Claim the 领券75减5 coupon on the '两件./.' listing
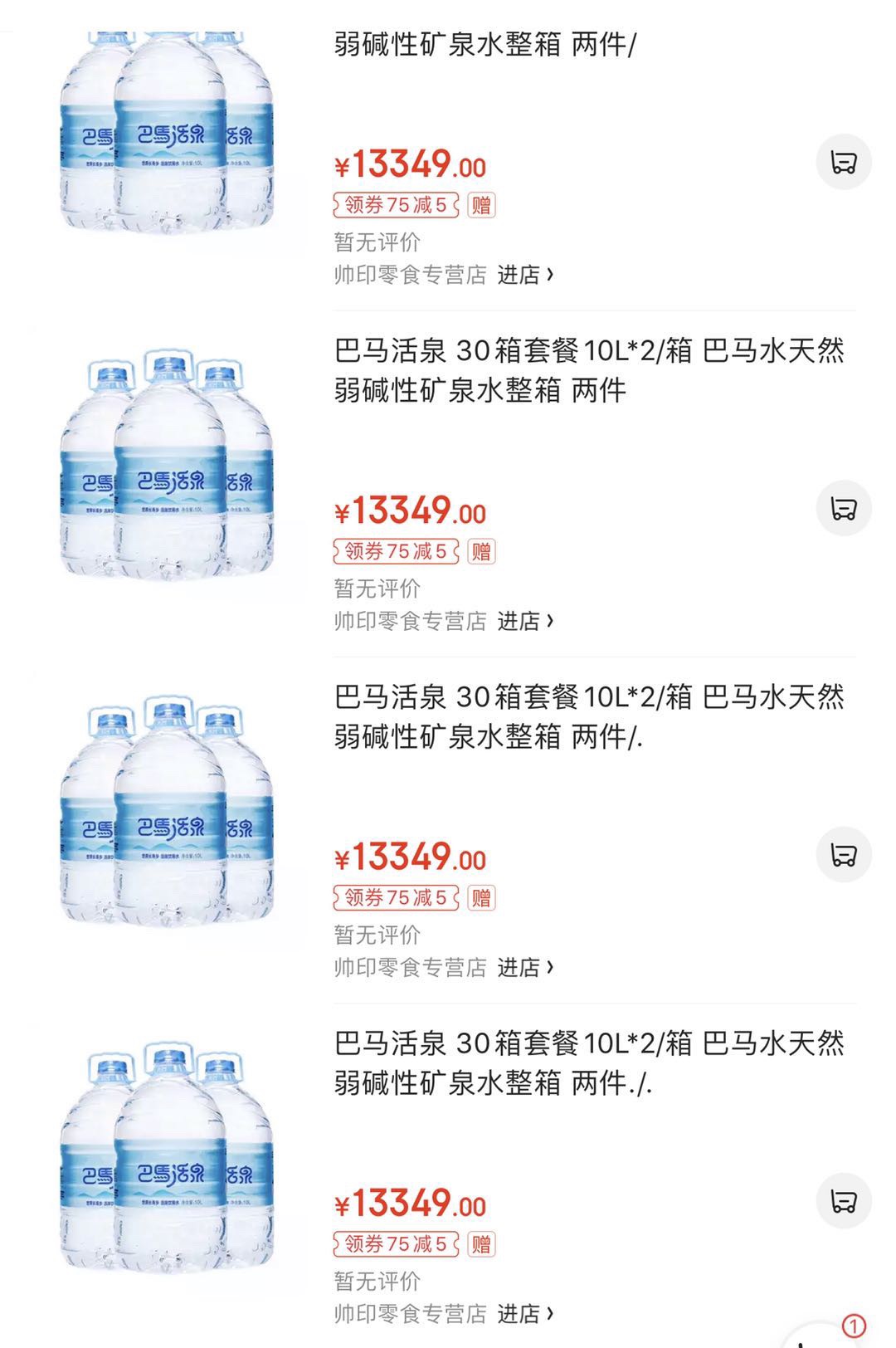The width and height of the screenshot is (896, 1348). click(x=396, y=1244)
